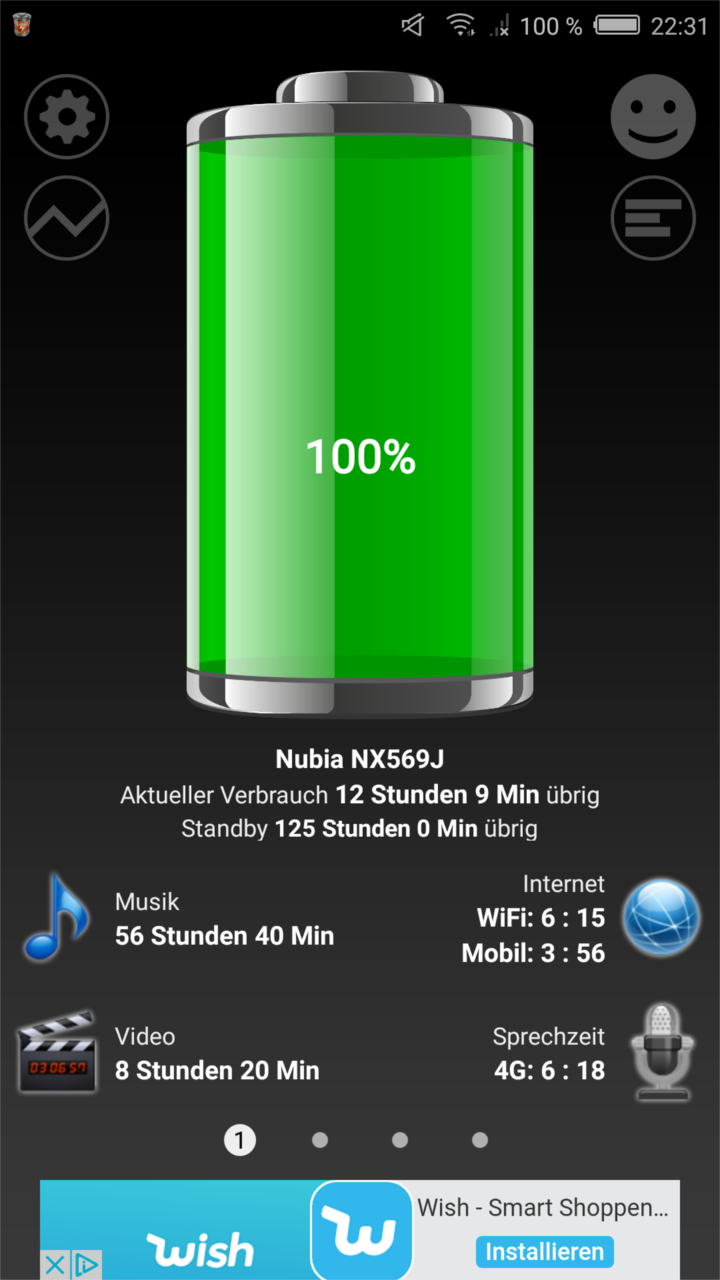Open the battery usage graph icon

pyautogui.click(x=66, y=218)
